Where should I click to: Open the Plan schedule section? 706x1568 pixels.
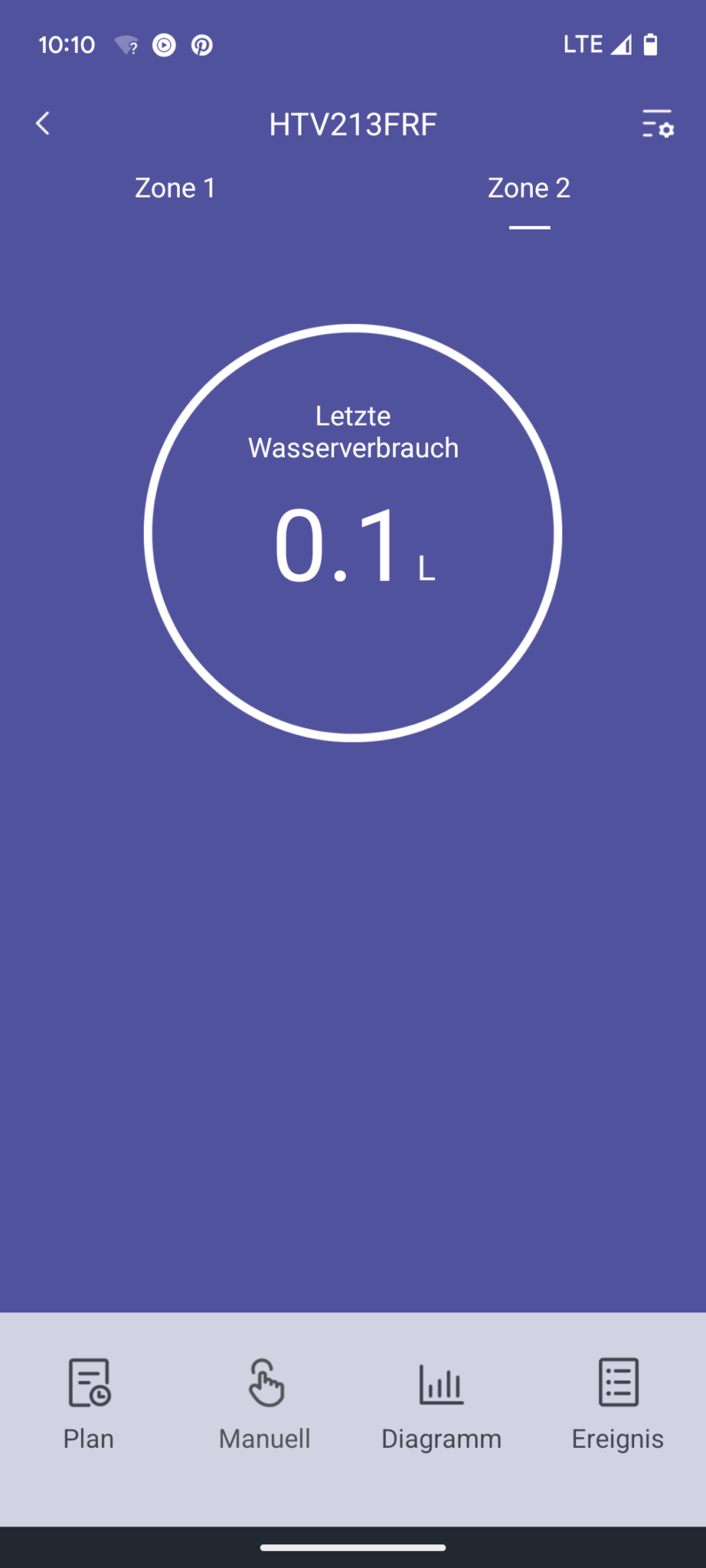click(x=88, y=1405)
